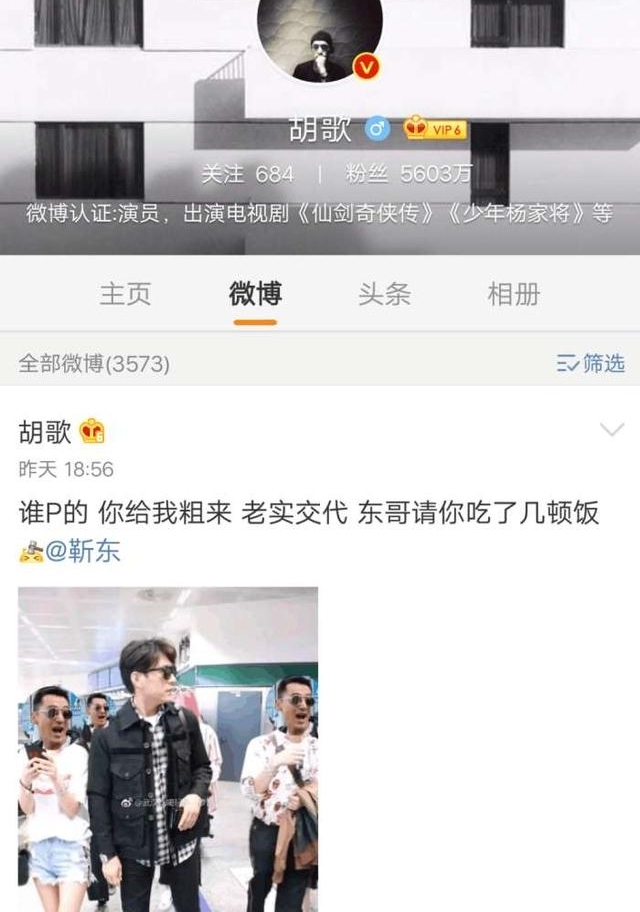Open the 相册 tab
Image resolution: width=640 pixels, height=912 pixels.
click(513, 294)
